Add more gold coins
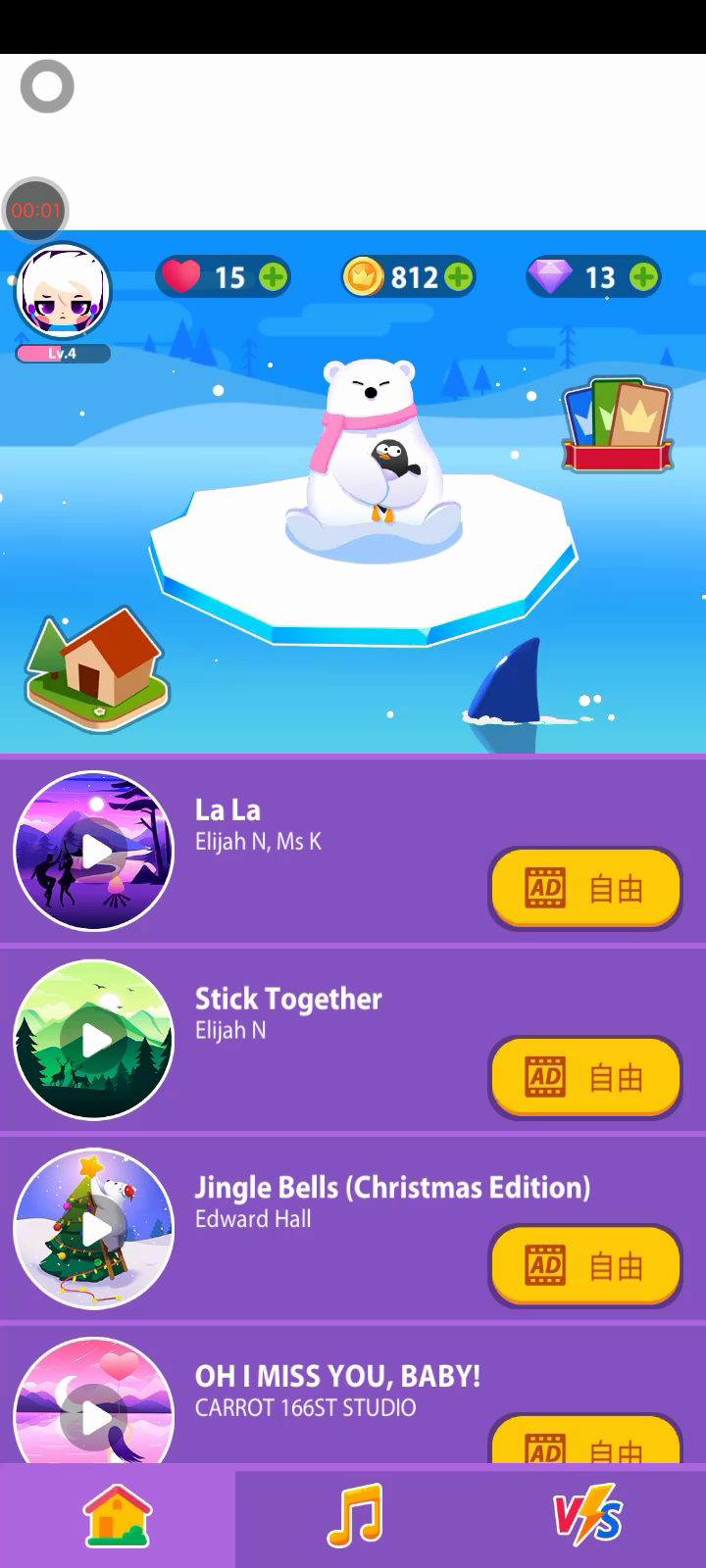The image size is (706, 1568). click(x=458, y=277)
